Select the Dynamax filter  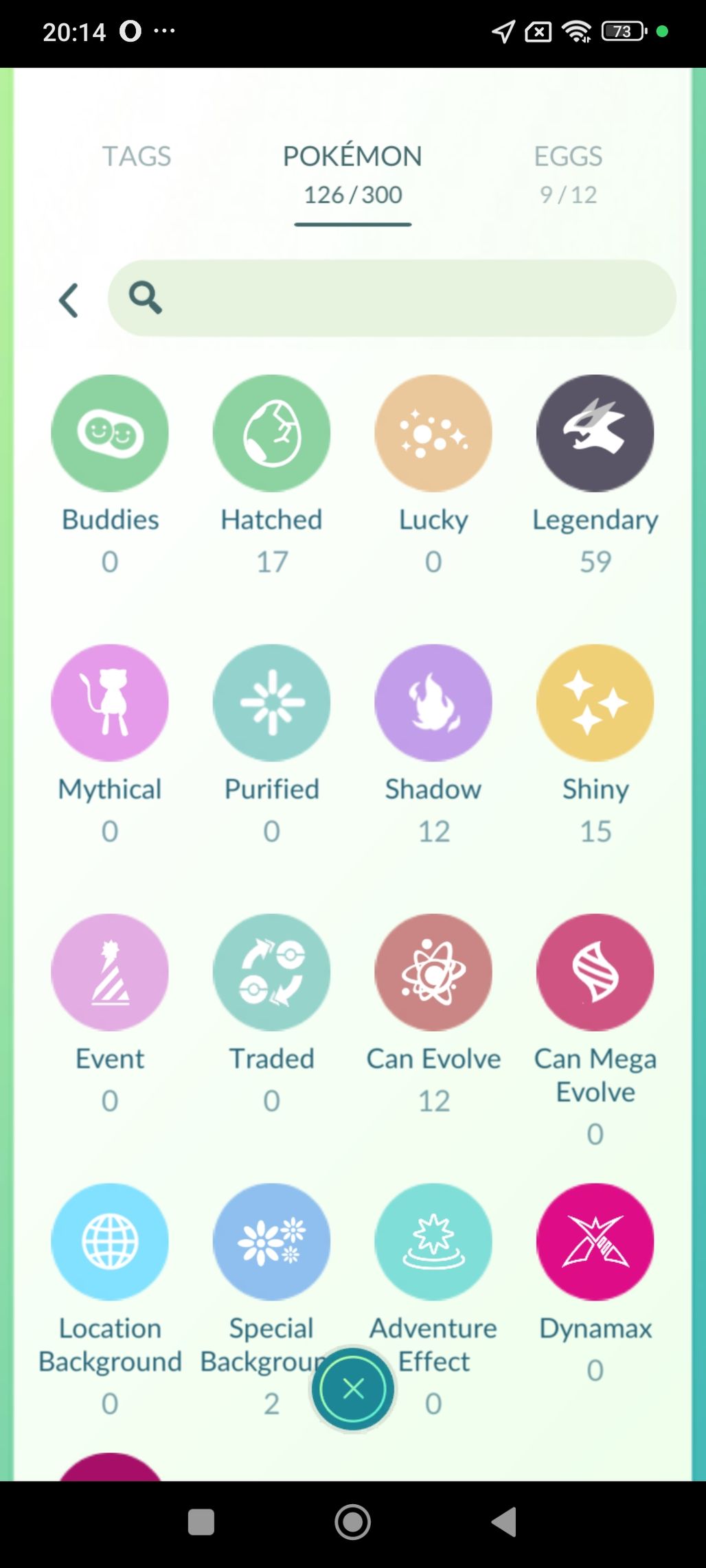coord(595,1241)
